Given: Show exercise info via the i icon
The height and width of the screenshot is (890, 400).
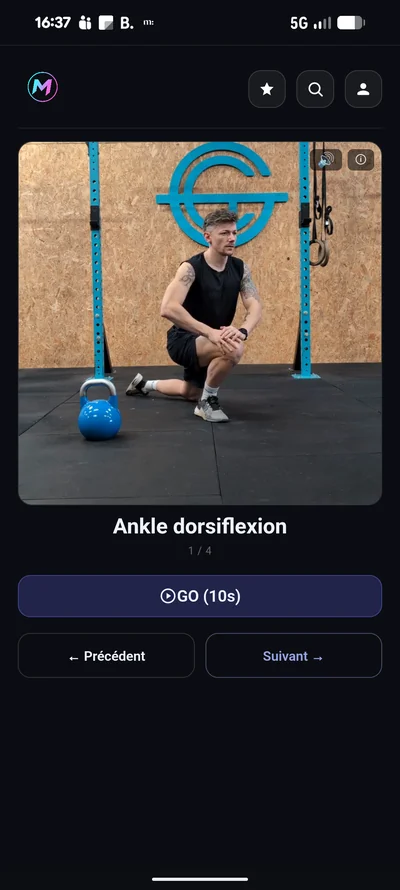Looking at the screenshot, I should point(361,159).
